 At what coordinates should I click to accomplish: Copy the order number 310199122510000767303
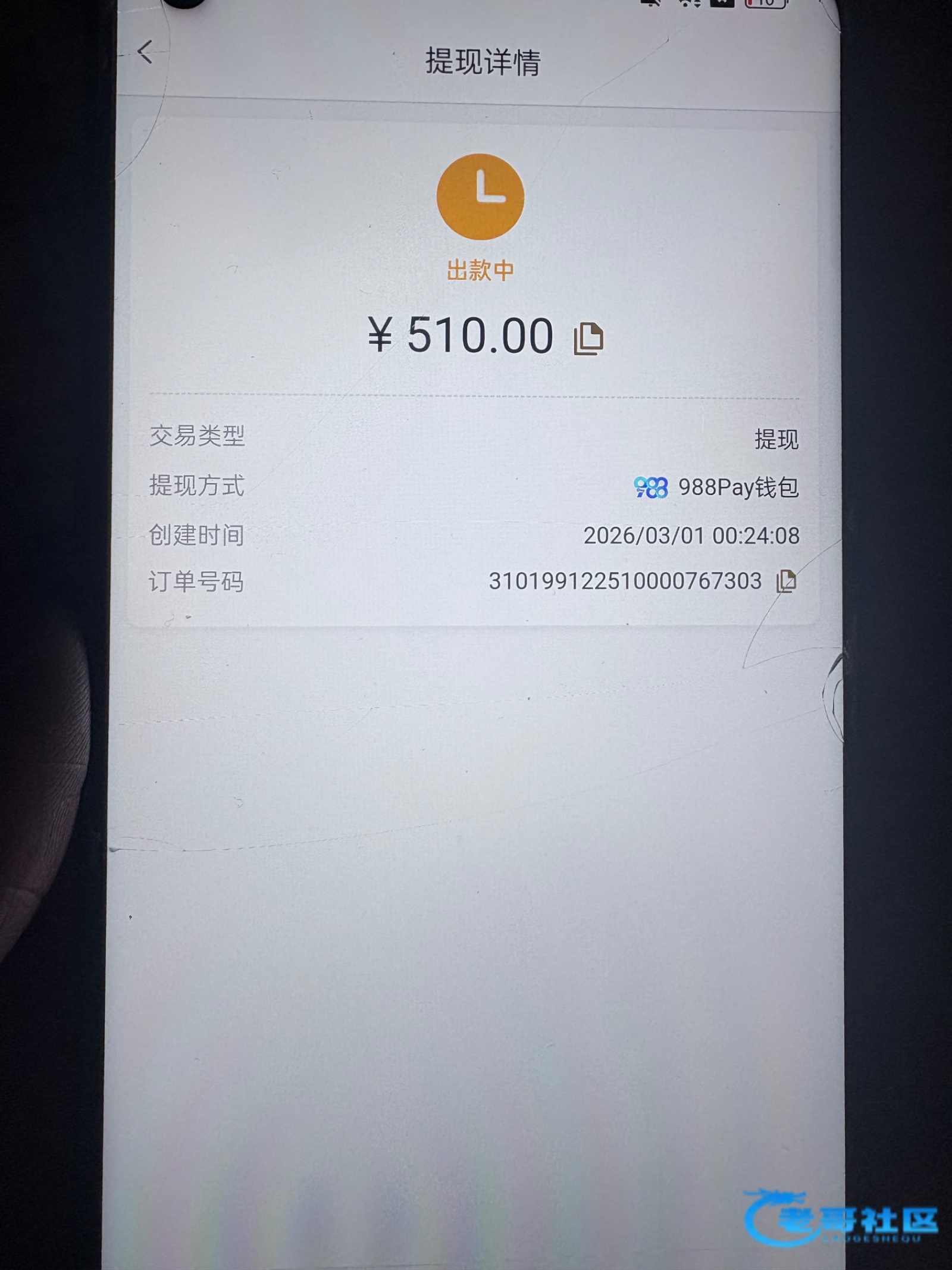[786, 581]
